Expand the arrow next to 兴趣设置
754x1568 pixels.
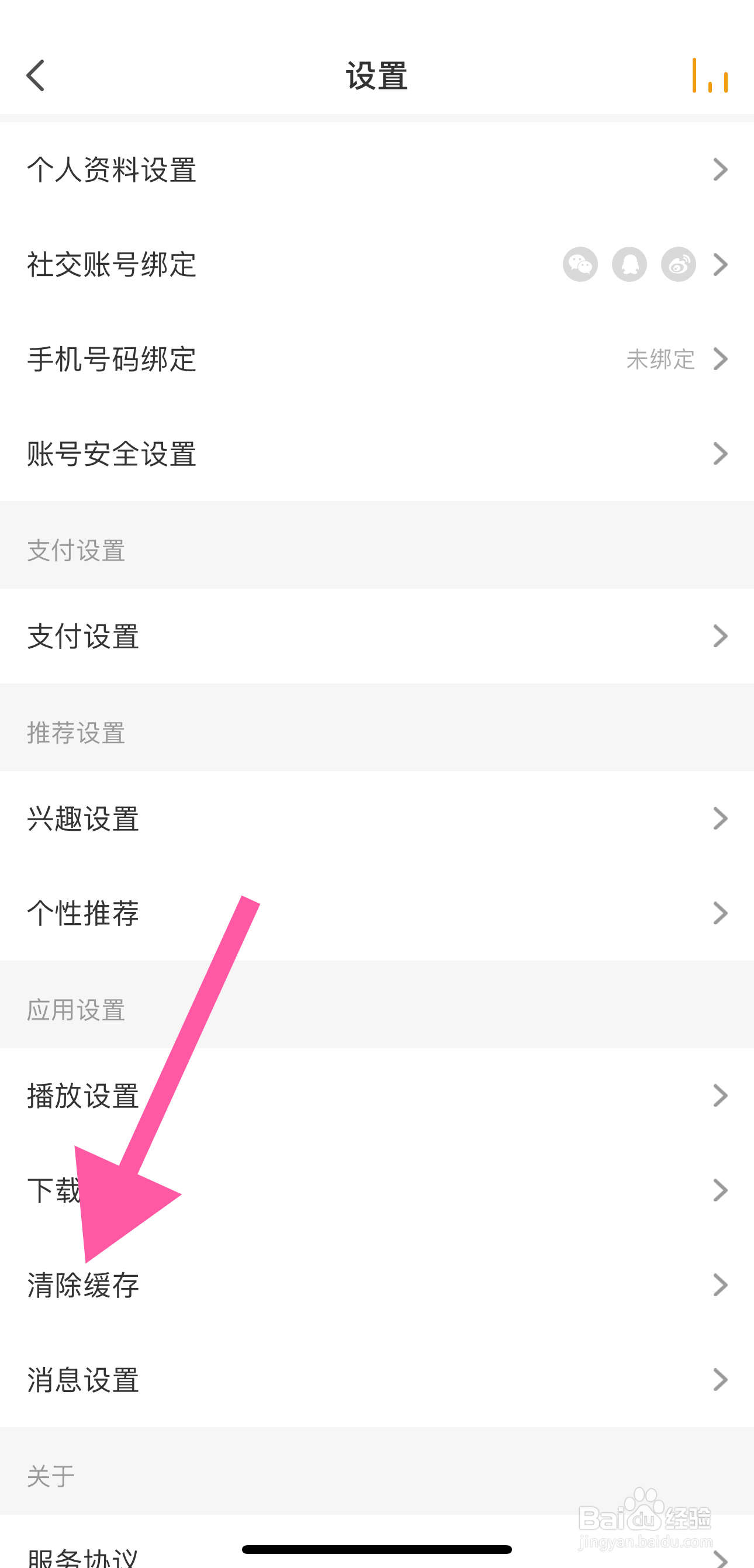[x=721, y=818]
